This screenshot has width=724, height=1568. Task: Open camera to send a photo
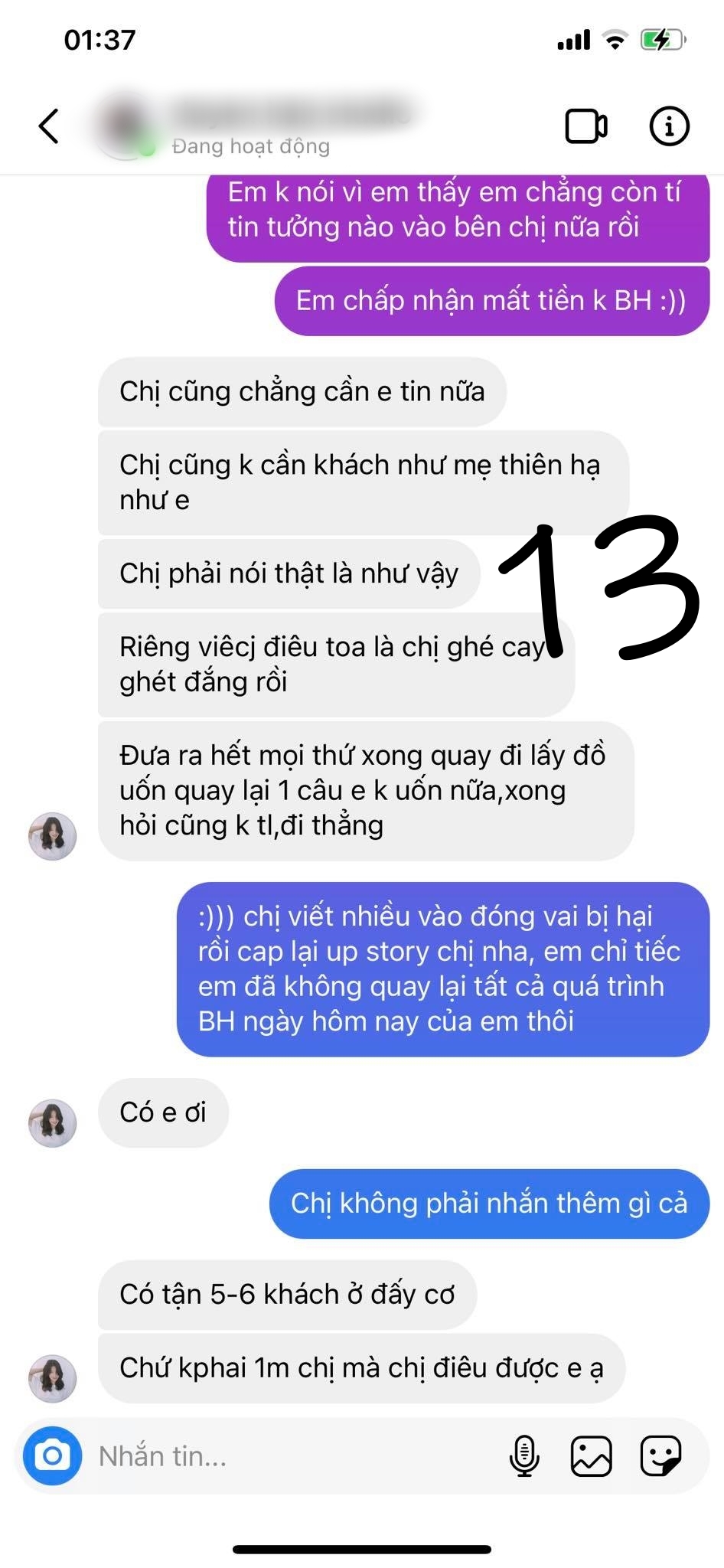pyautogui.click(x=52, y=1455)
